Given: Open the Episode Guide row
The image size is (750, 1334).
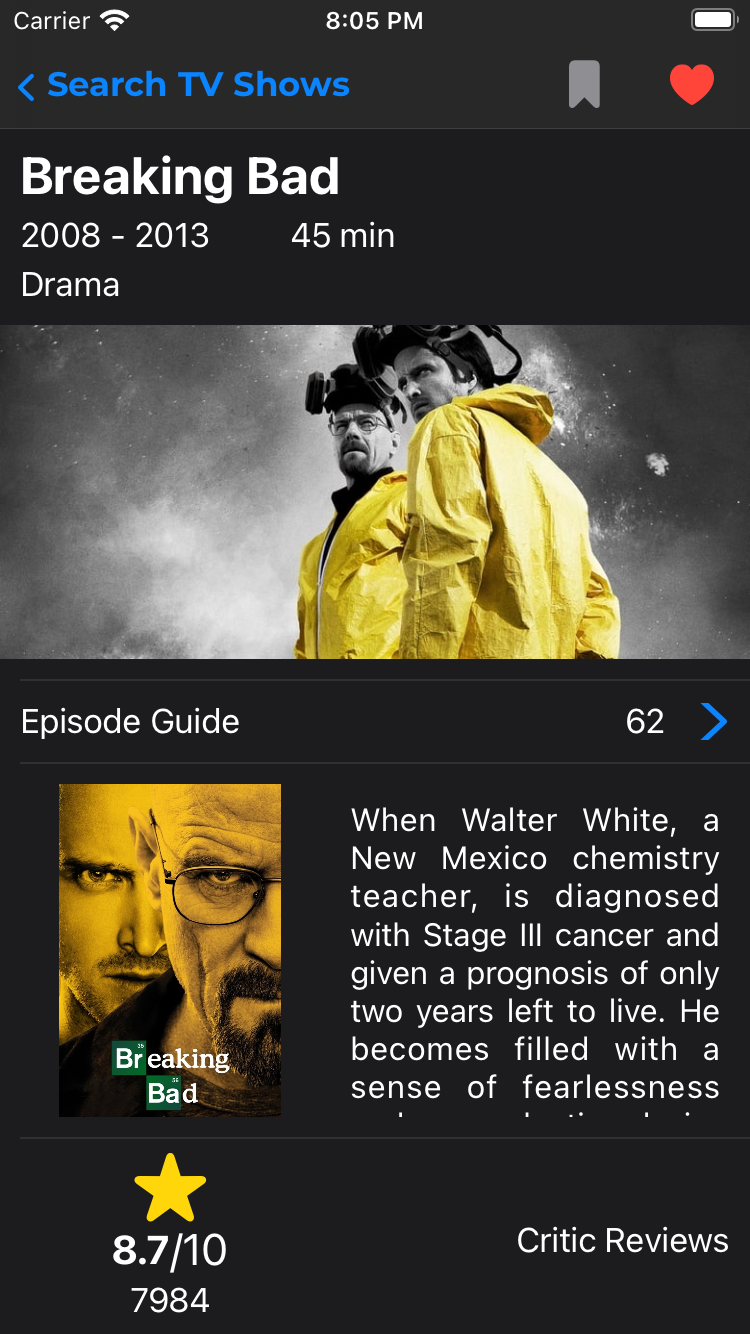Looking at the screenshot, I should click(x=374, y=721).
